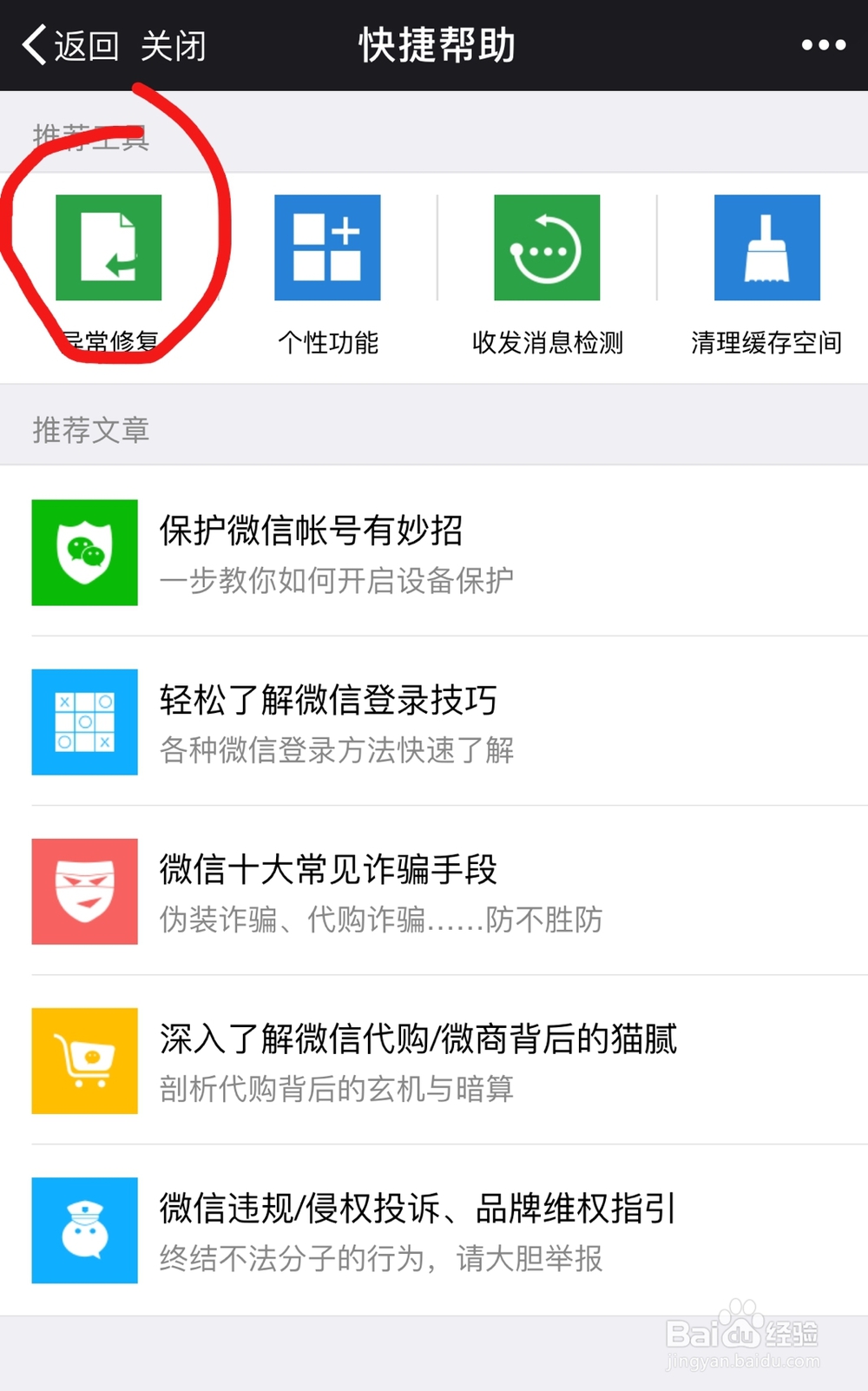Click the 推荐文章 section header
Image resolution: width=868 pixels, height=1391 pixels.
pos(89,429)
